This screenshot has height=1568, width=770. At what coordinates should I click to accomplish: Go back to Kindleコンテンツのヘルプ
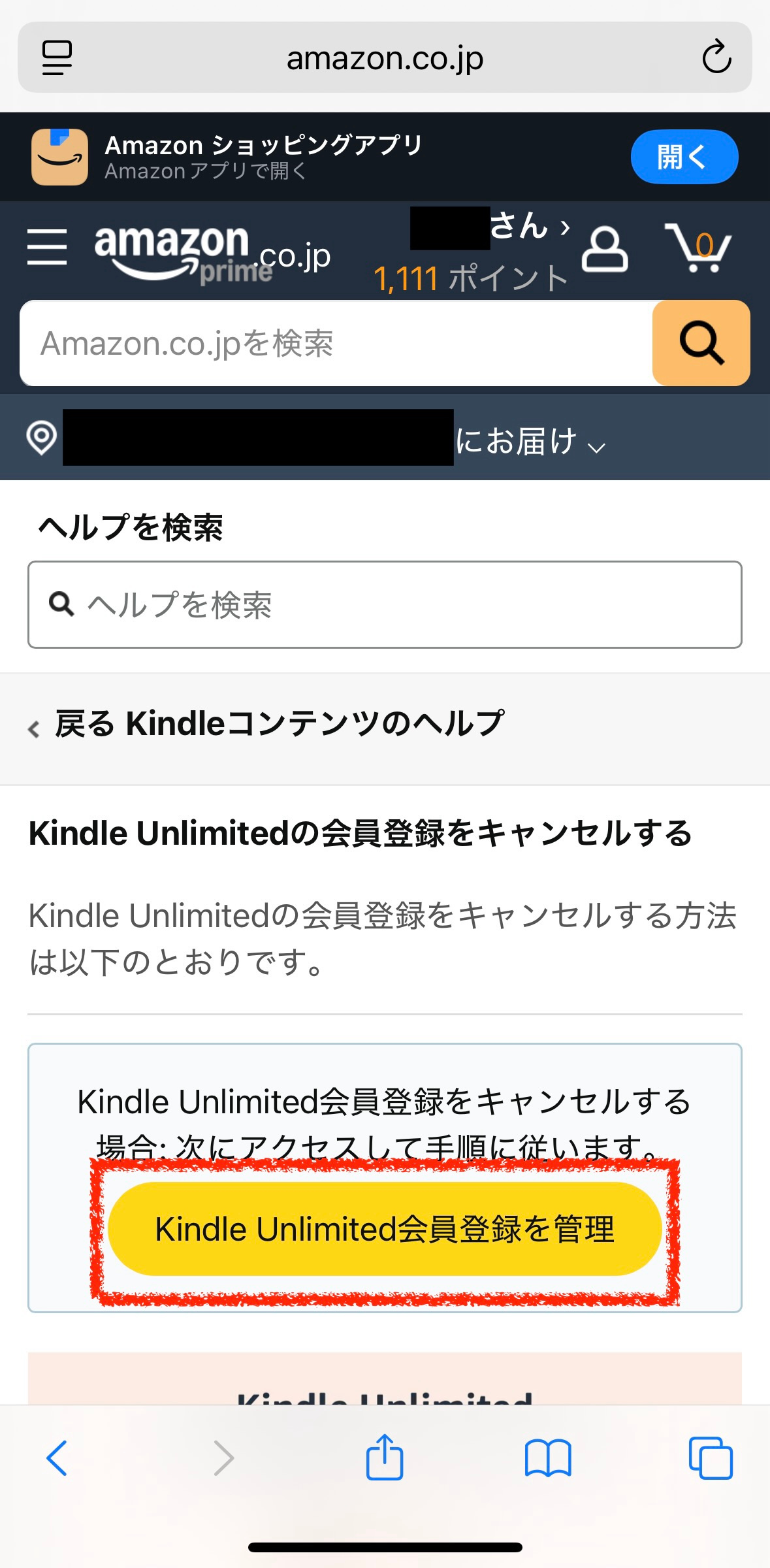point(268,725)
